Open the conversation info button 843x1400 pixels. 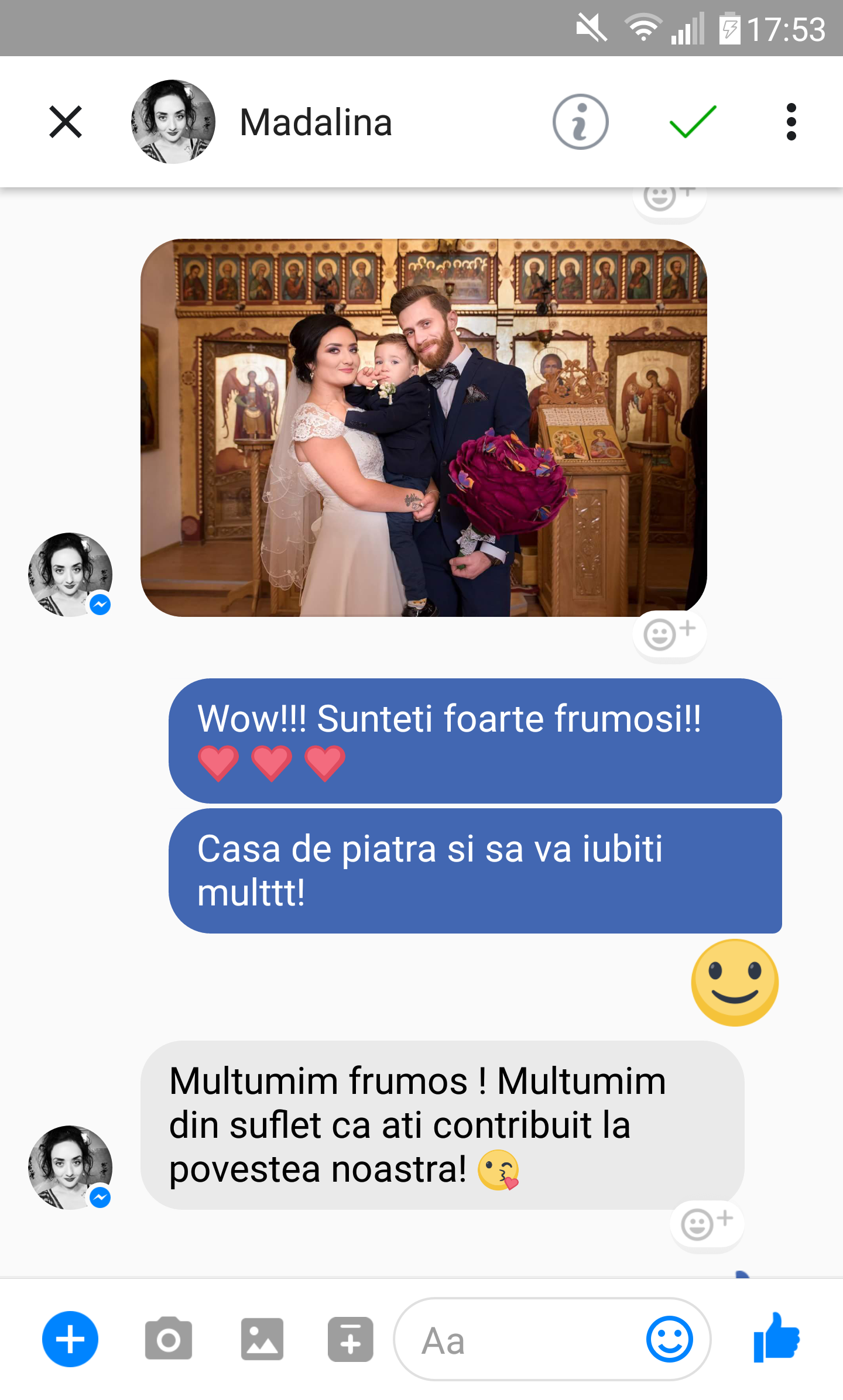(580, 122)
